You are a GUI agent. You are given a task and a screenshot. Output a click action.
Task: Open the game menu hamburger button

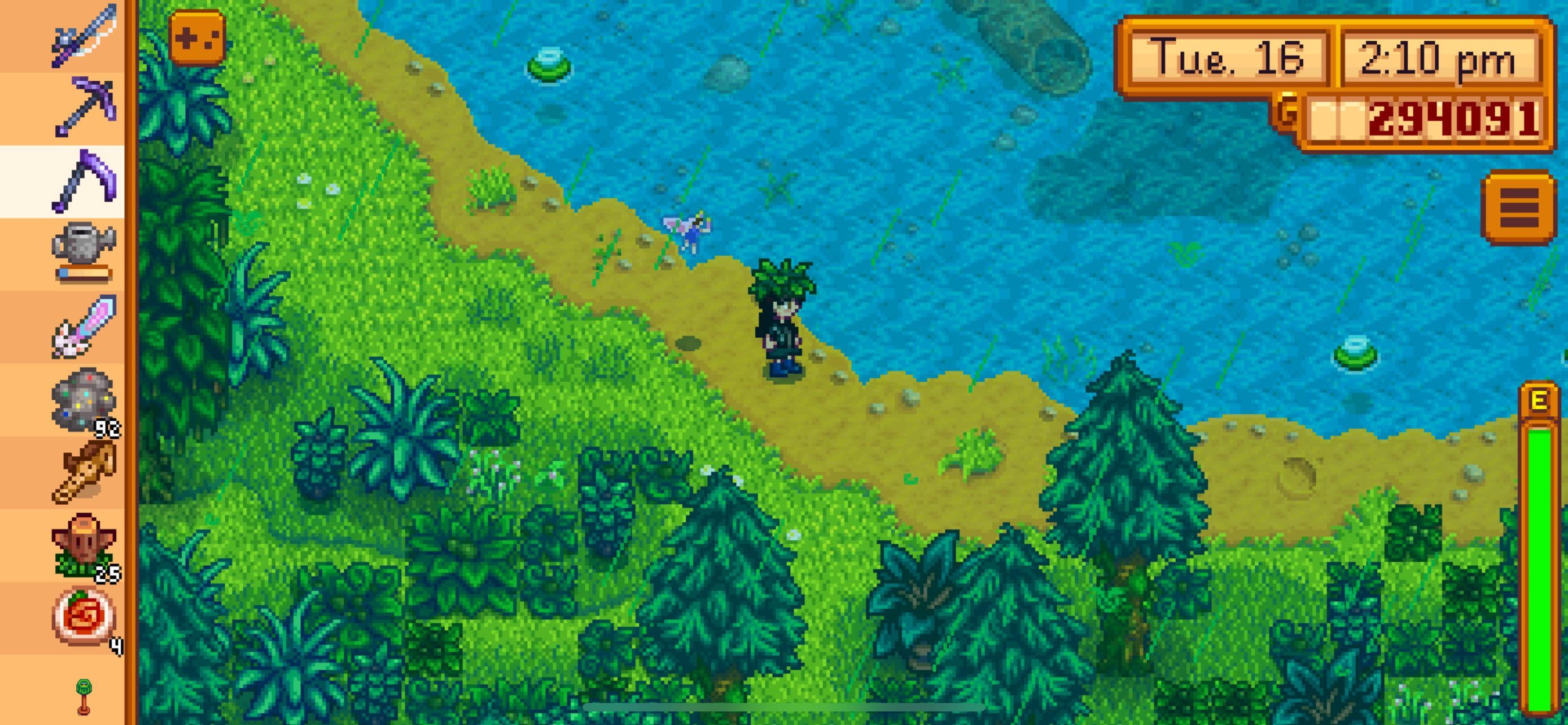(1519, 208)
